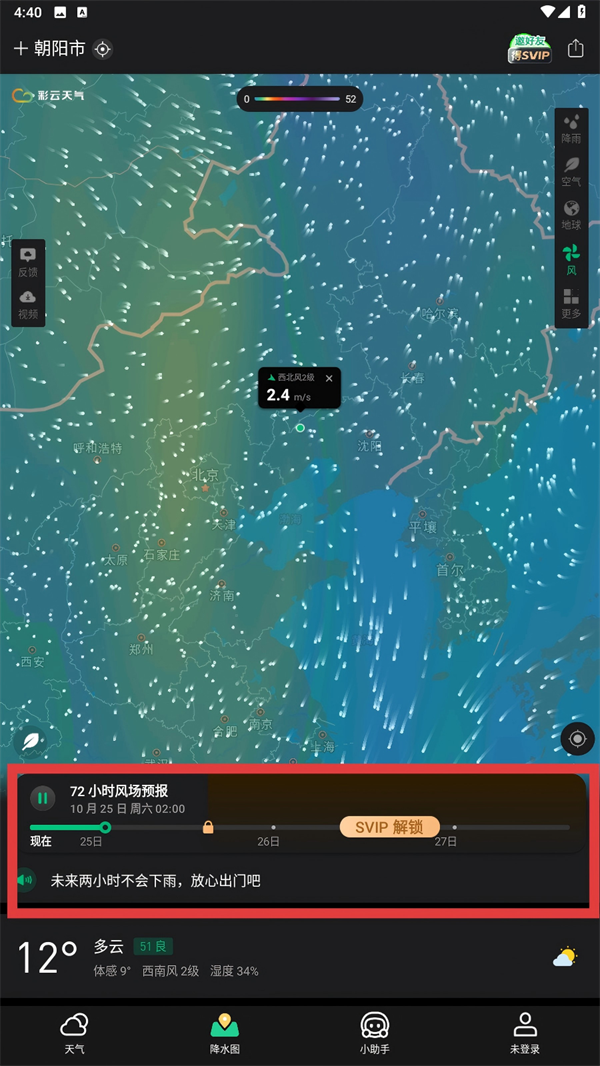Viewport: 600px width, 1066px height.
Task: Close the 西北风2级 wind popup
Action: [x=328, y=378]
